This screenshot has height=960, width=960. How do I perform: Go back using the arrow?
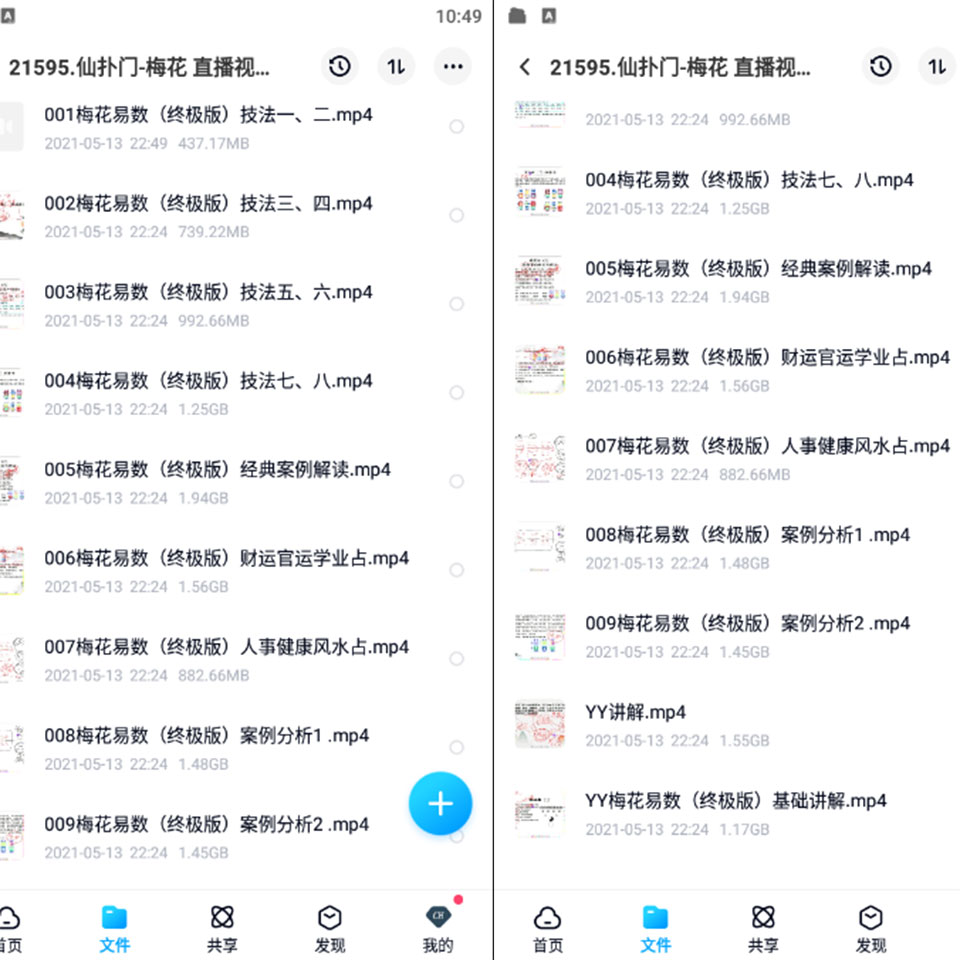pyautogui.click(x=524, y=67)
